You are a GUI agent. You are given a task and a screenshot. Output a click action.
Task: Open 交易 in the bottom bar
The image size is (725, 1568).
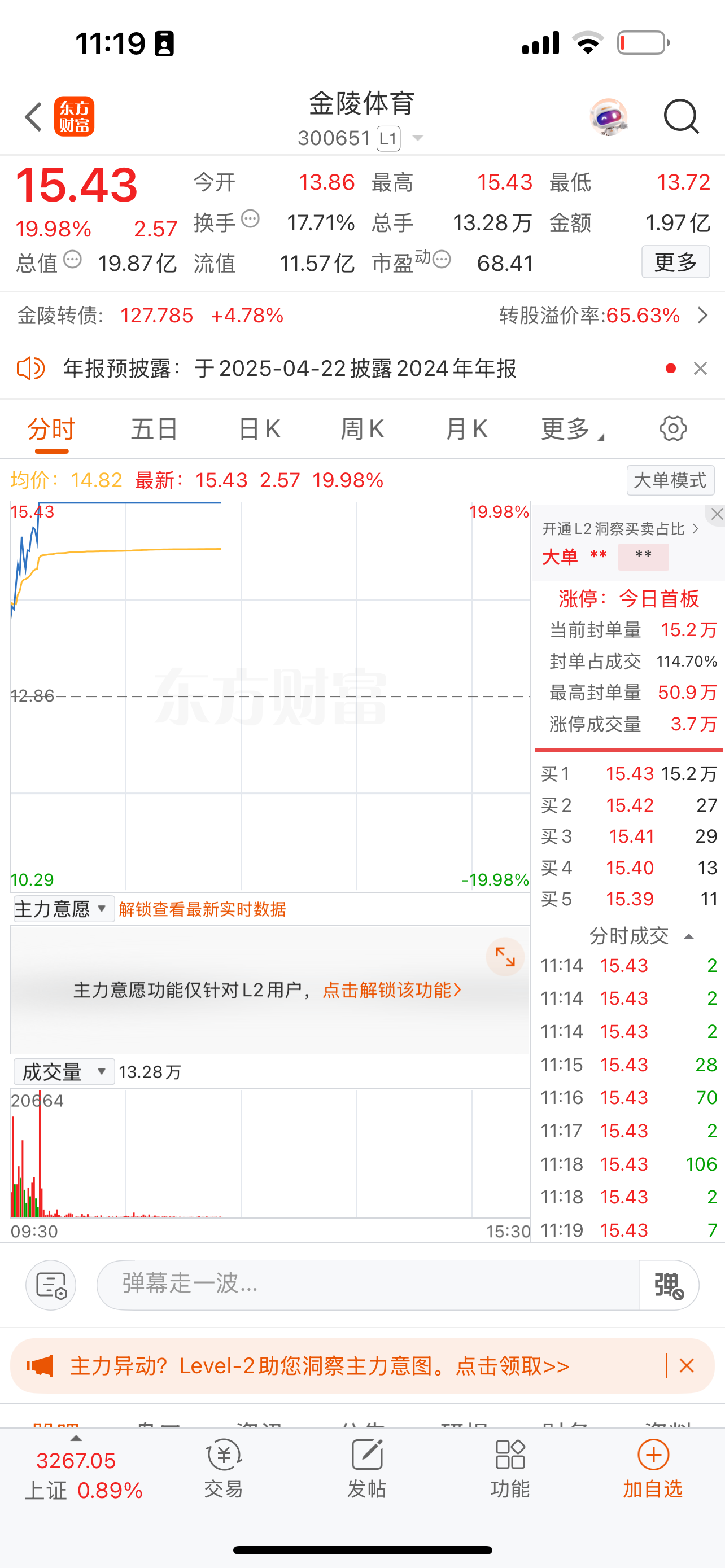pos(224,1469)
